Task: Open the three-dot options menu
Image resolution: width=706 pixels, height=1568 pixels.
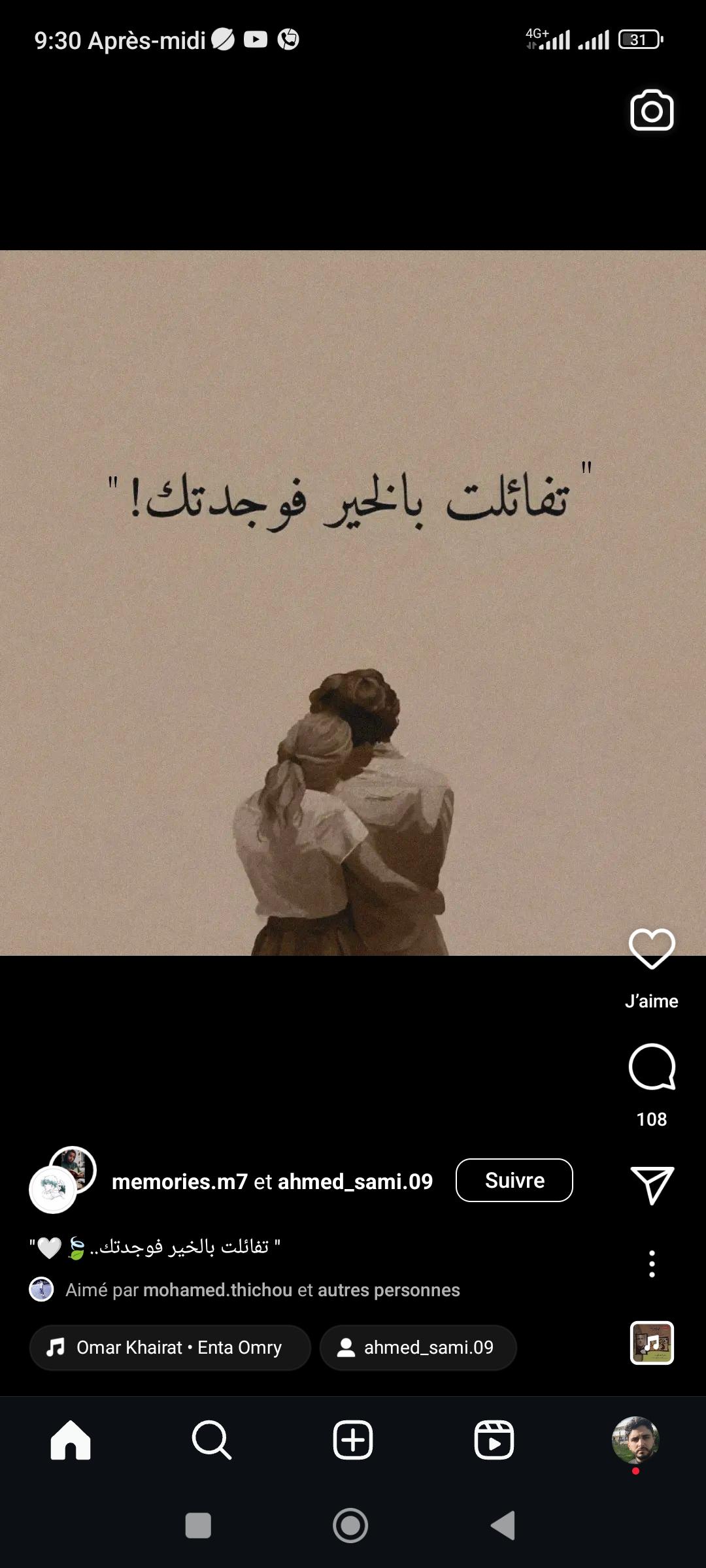Action: point(651,1264)
